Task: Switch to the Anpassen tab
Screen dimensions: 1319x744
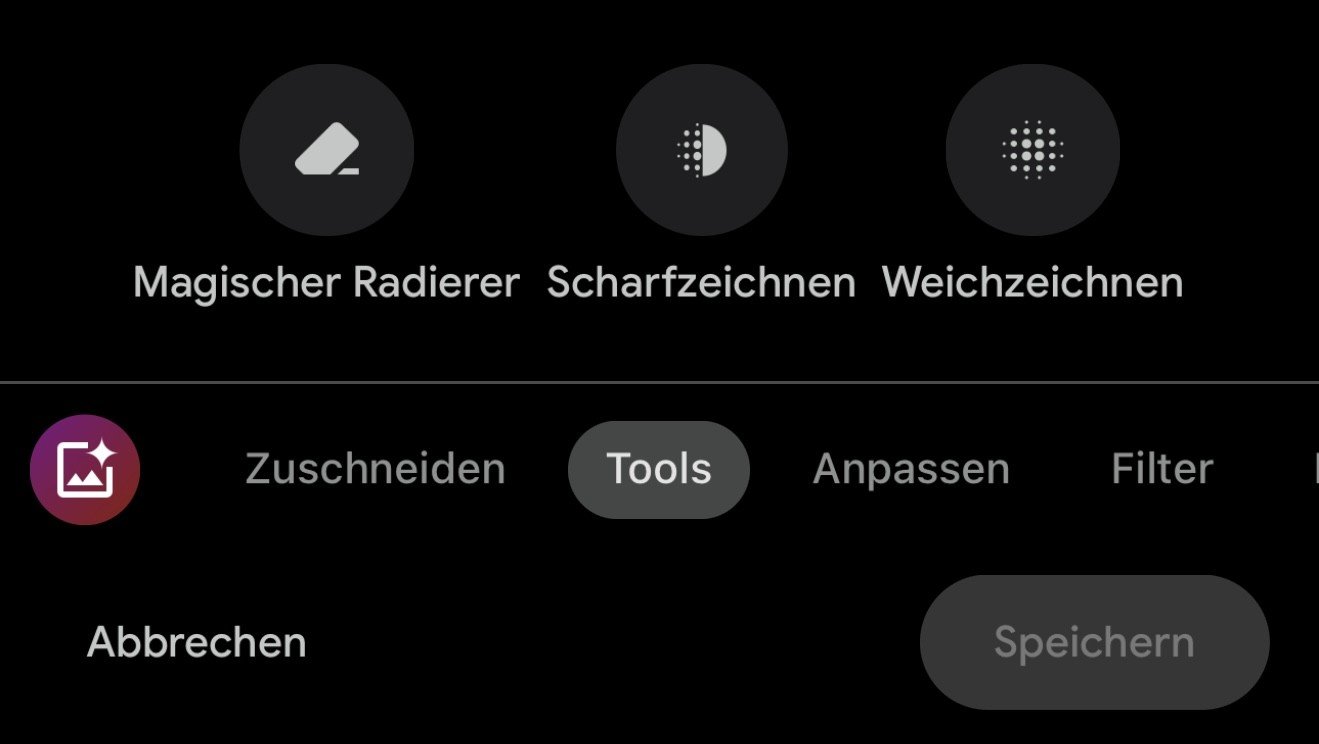Action: click(911, 469)
